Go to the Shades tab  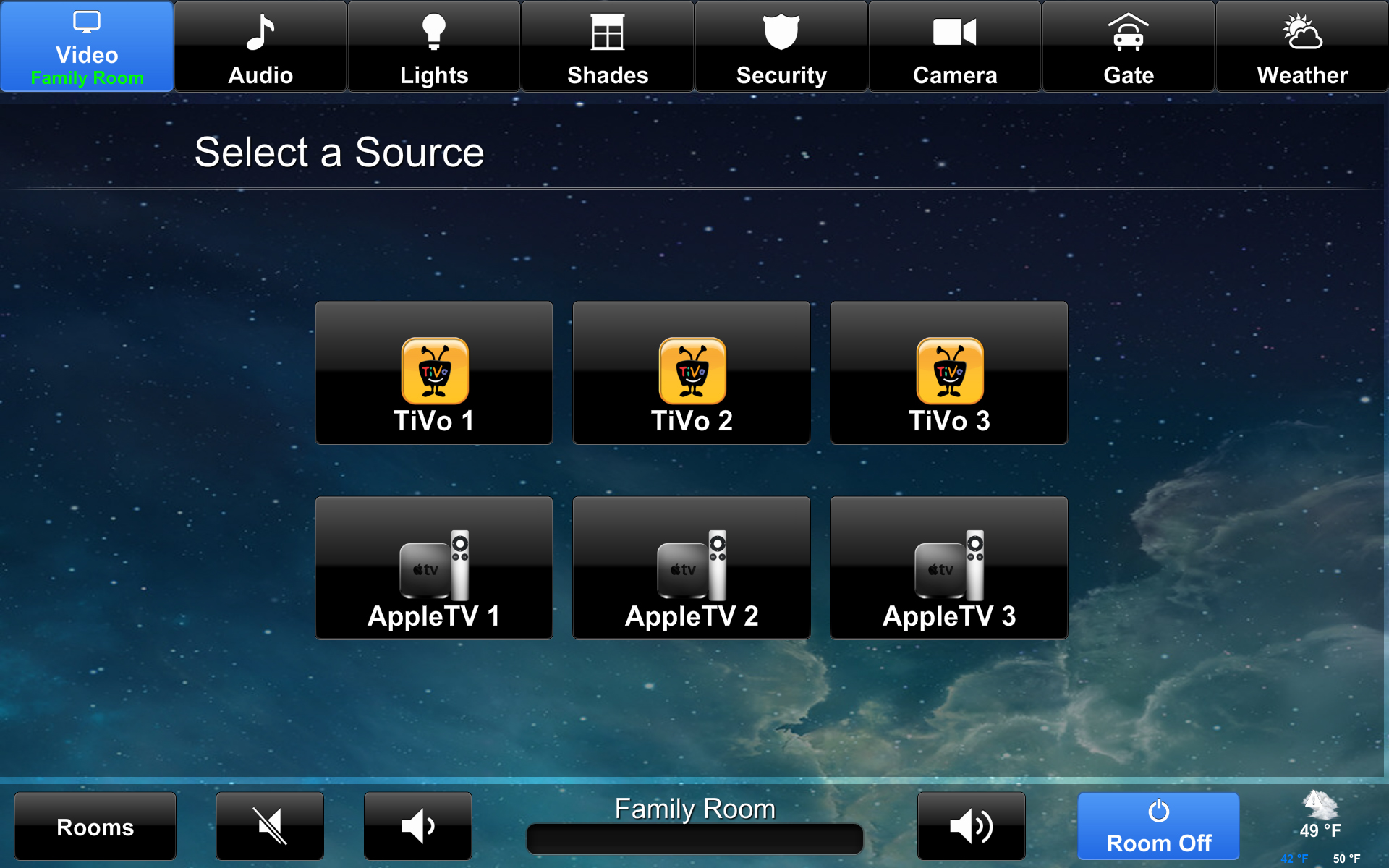click(608, 47)
